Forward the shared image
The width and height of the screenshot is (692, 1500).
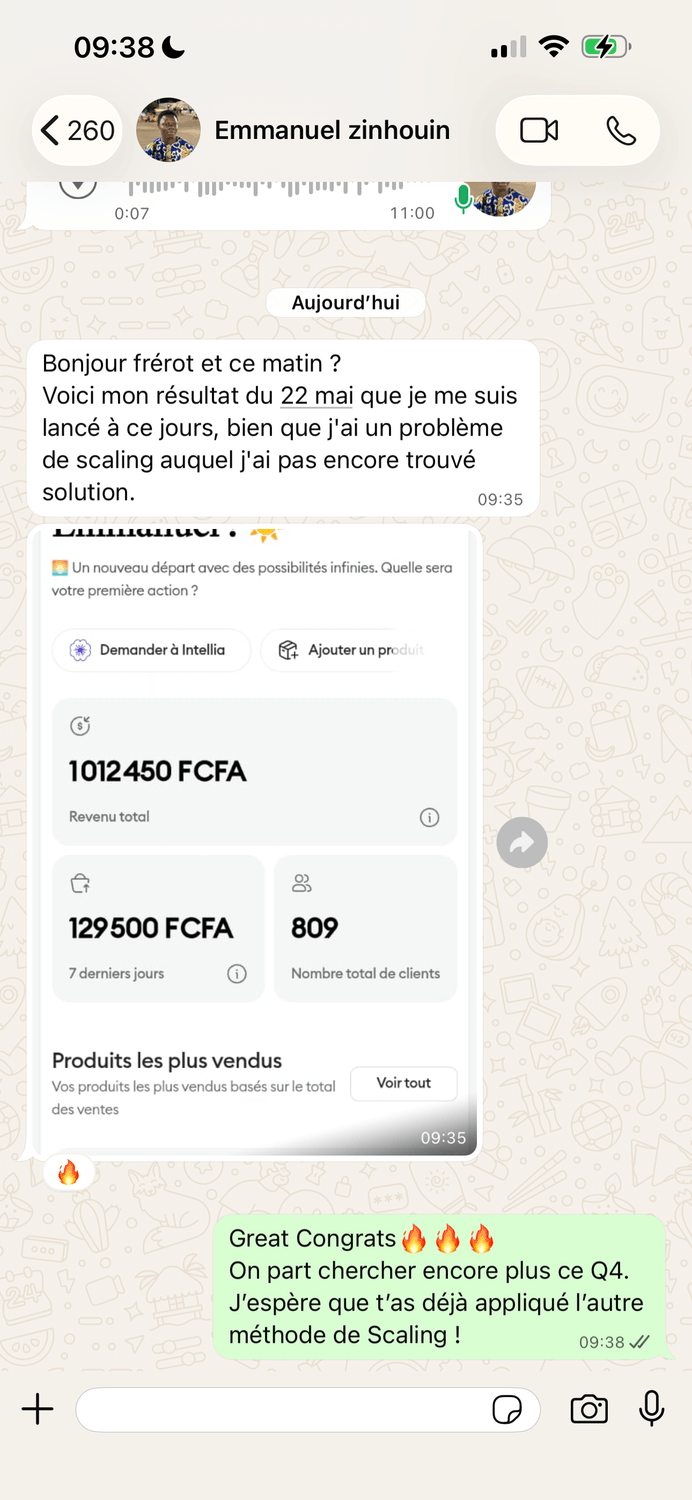point(522,843)
